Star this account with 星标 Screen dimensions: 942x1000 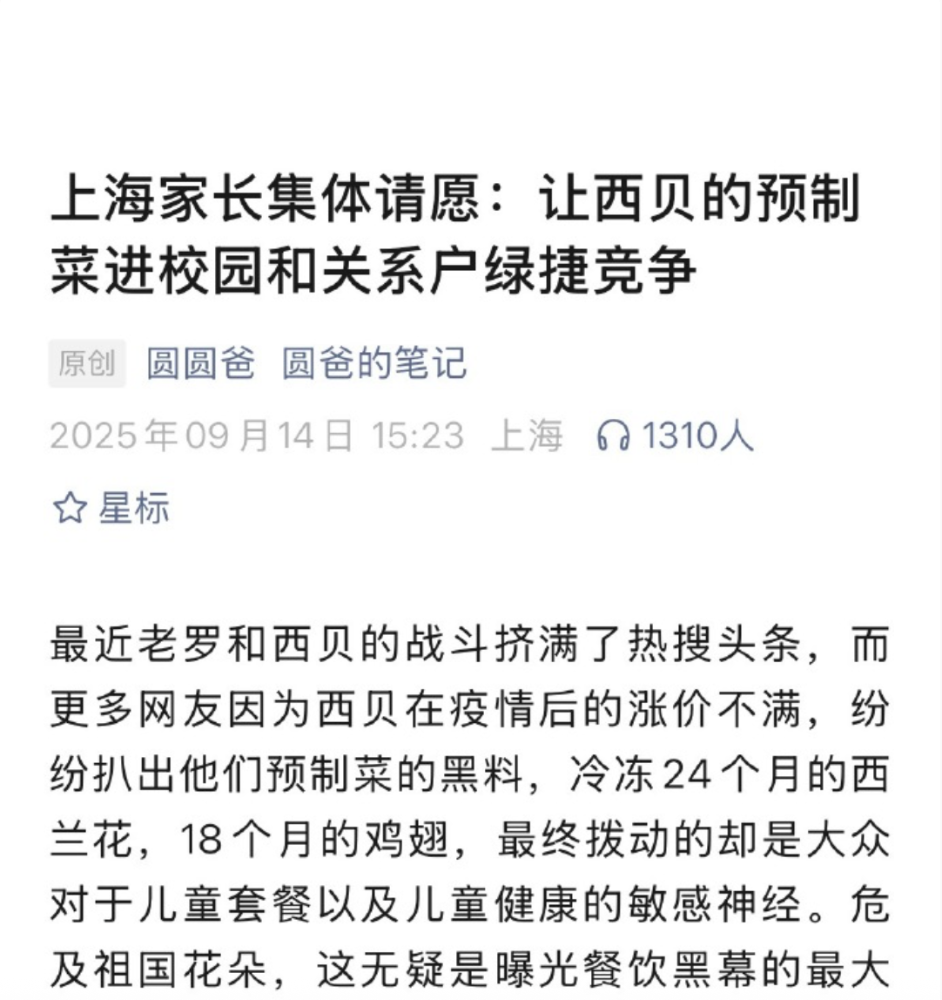[111, 508]
